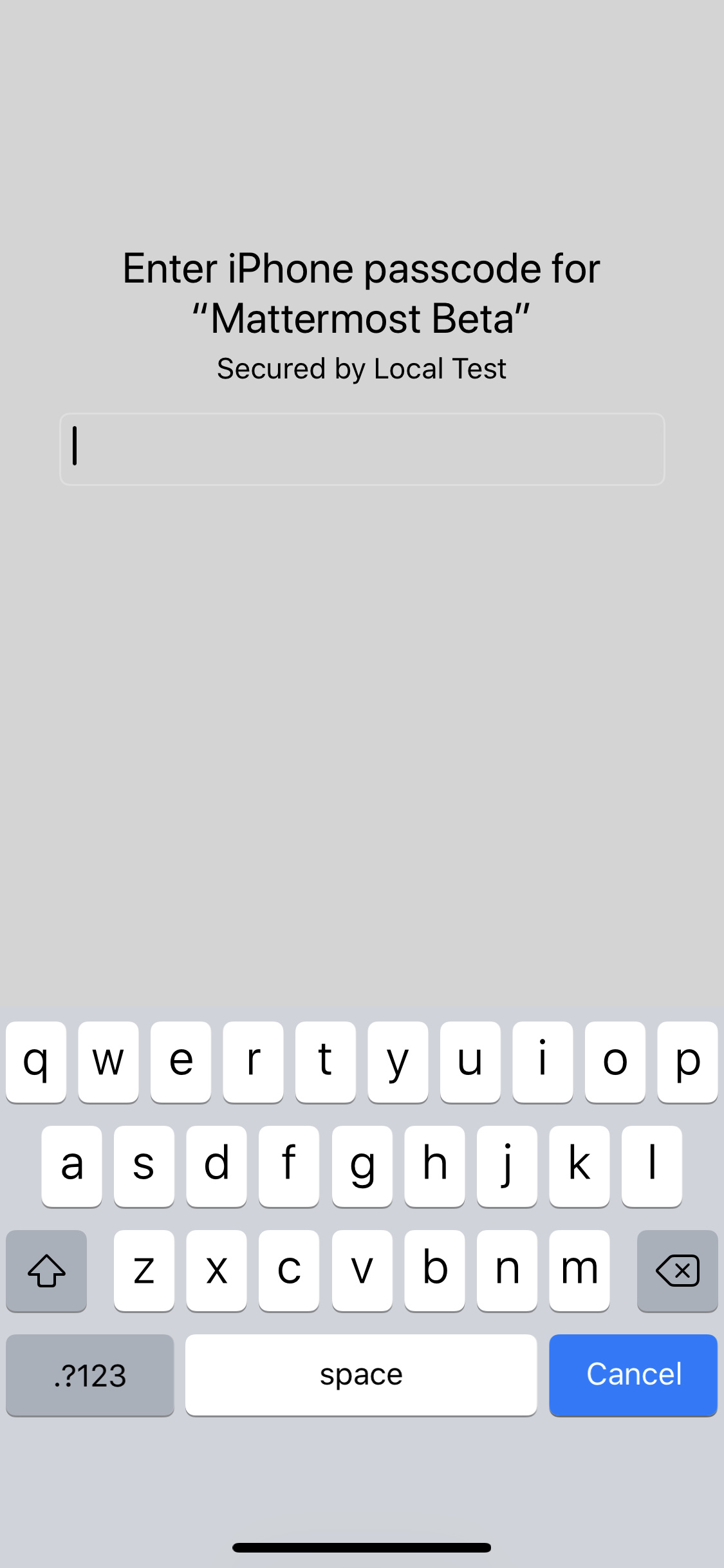
Task: Cancel the passcode prompt
Action: (633, 1374)
